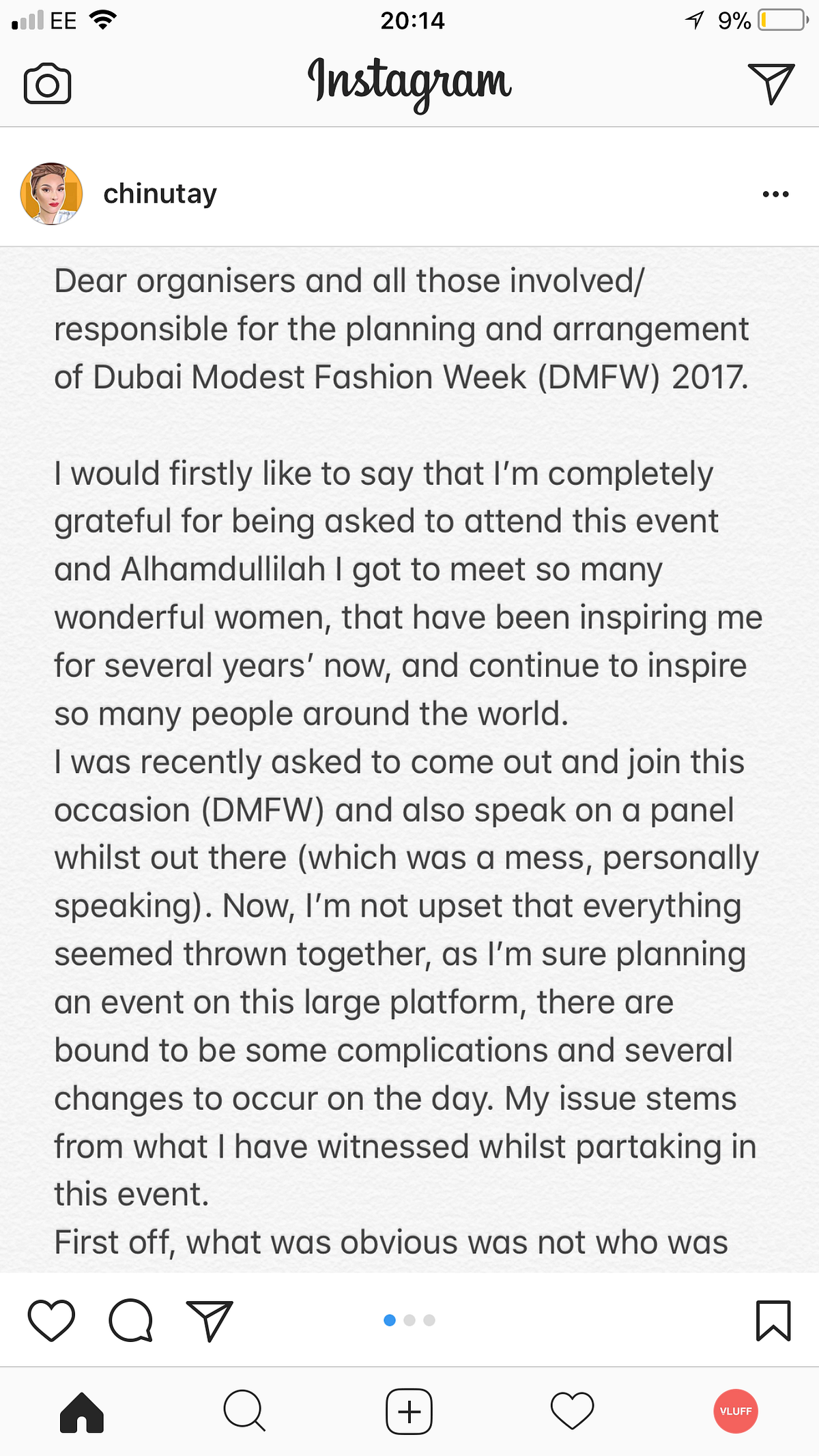Like chinutay's post
Screen dimensions: 819x1456
tap(51, 1320)
